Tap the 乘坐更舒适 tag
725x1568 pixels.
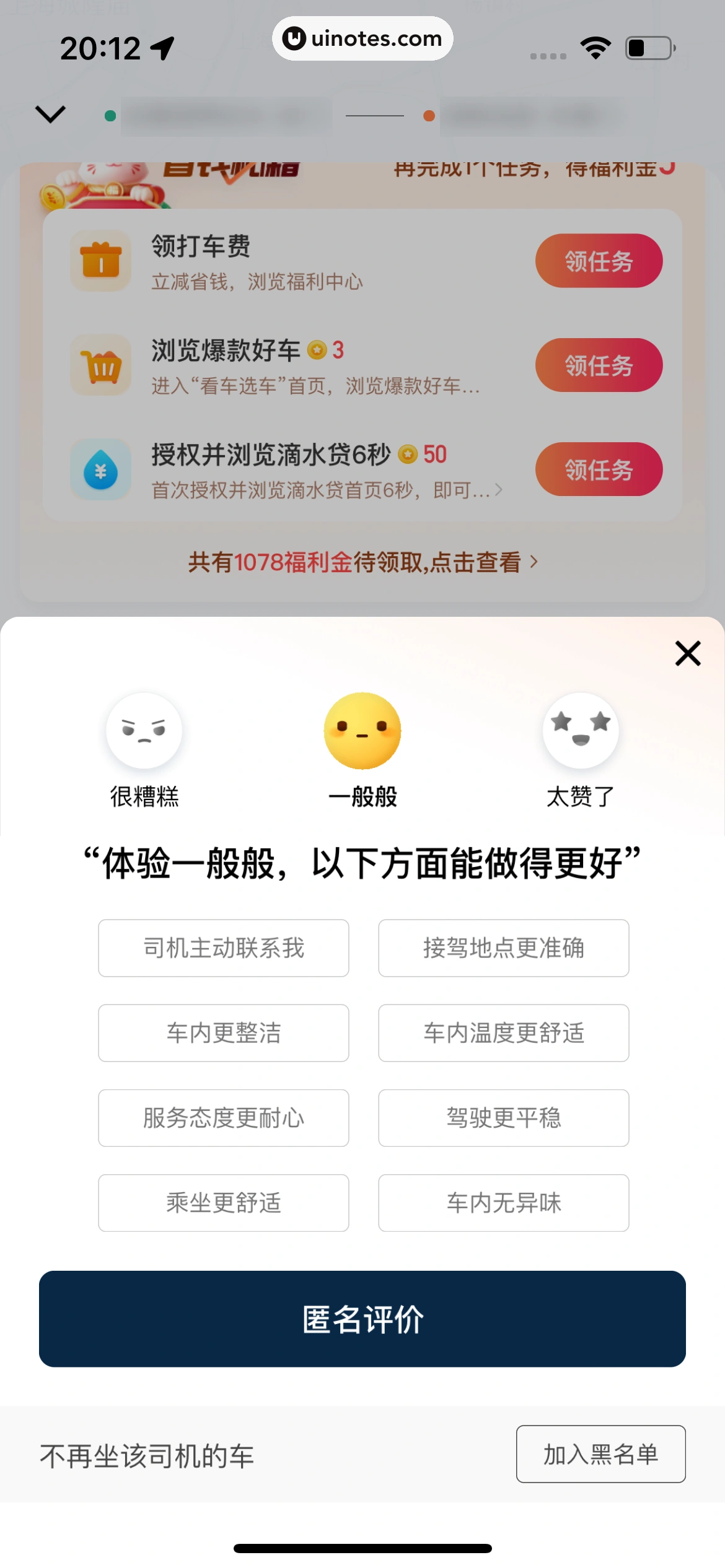tap(224, 1203)
